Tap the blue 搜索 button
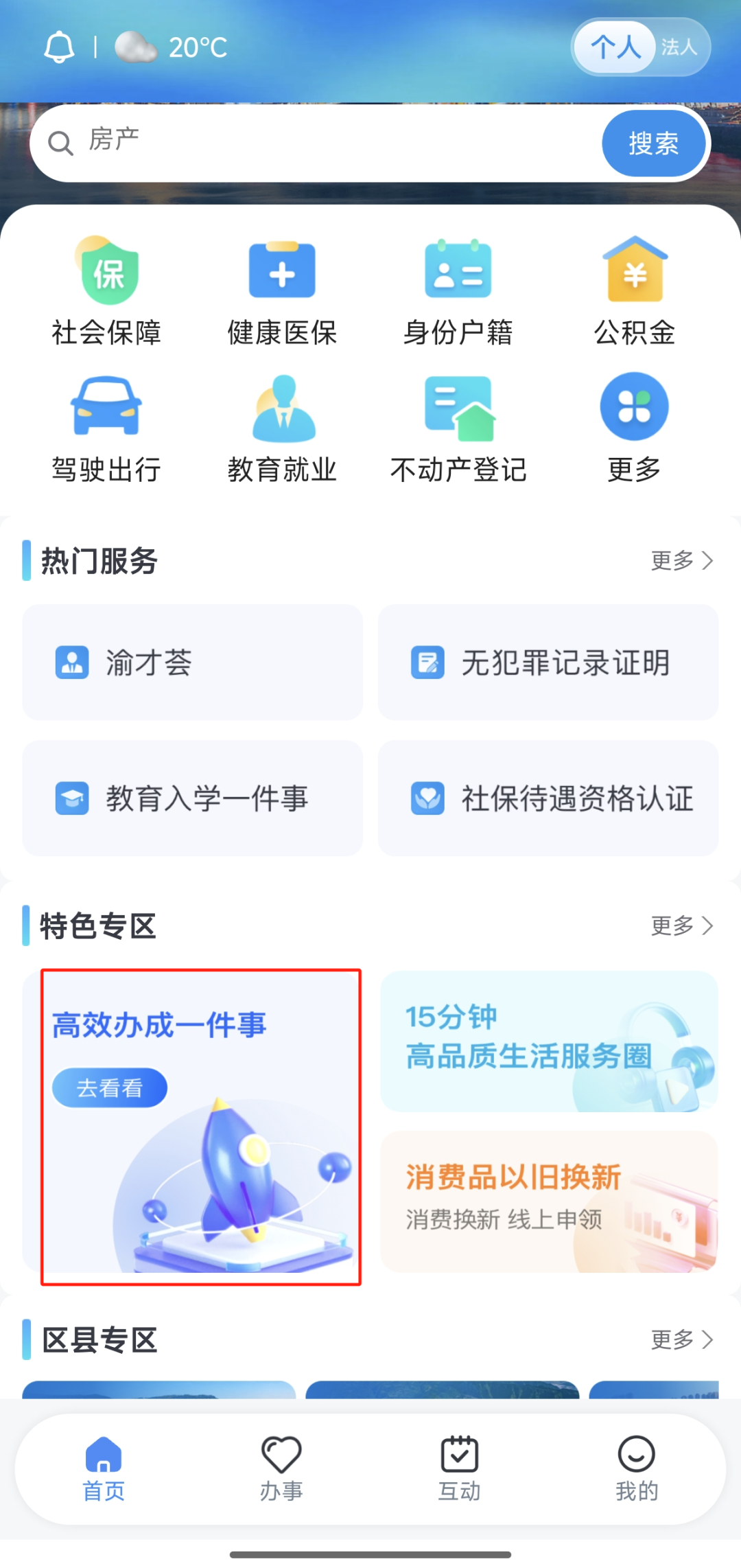Screen dimensions: 741x1568 click(x=653, y=143)
